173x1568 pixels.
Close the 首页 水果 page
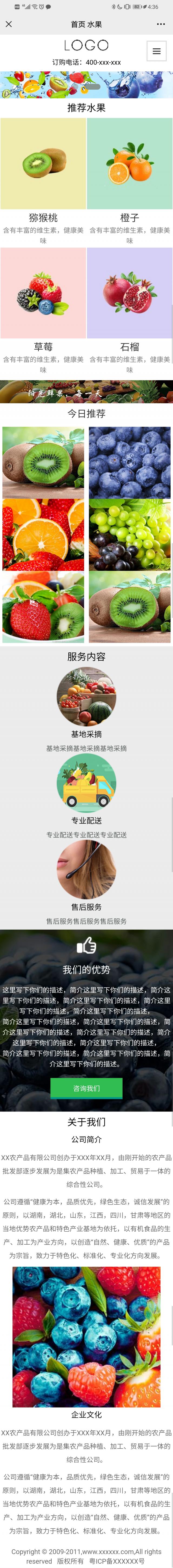pos(9,24)
